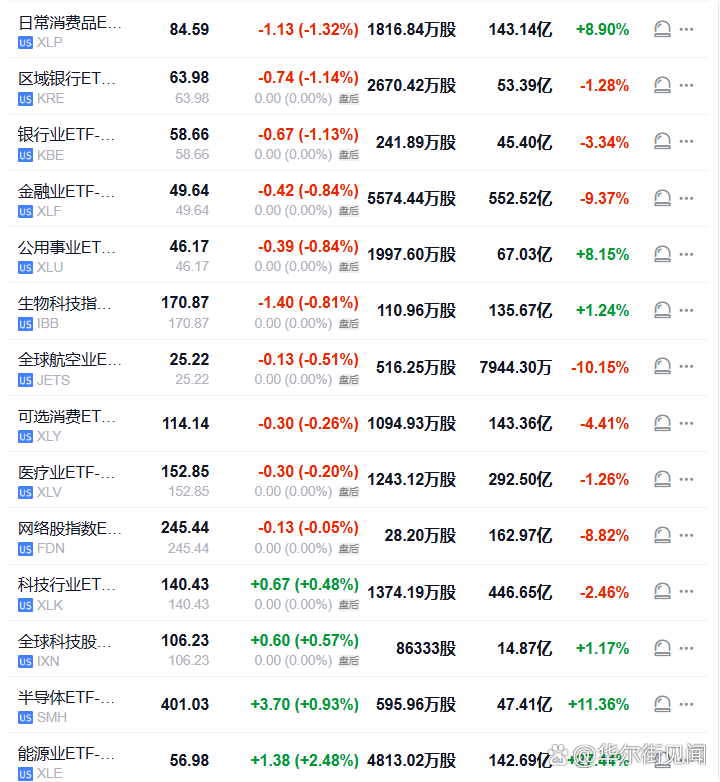Set a price alert for KRE
Screen dimensions: 720x782
tap(662, 86)
